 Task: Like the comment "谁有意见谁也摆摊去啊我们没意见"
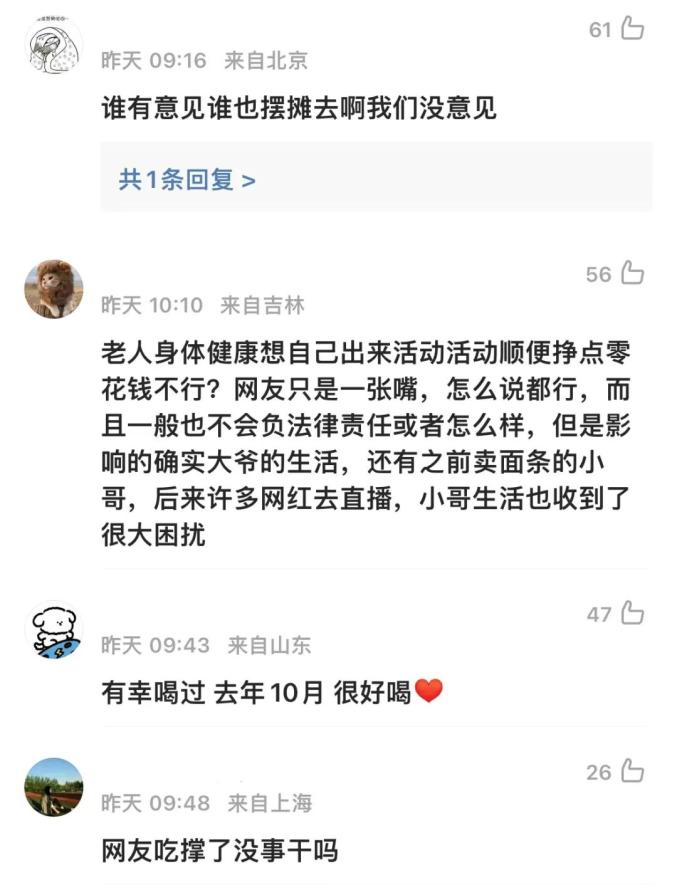632,29
